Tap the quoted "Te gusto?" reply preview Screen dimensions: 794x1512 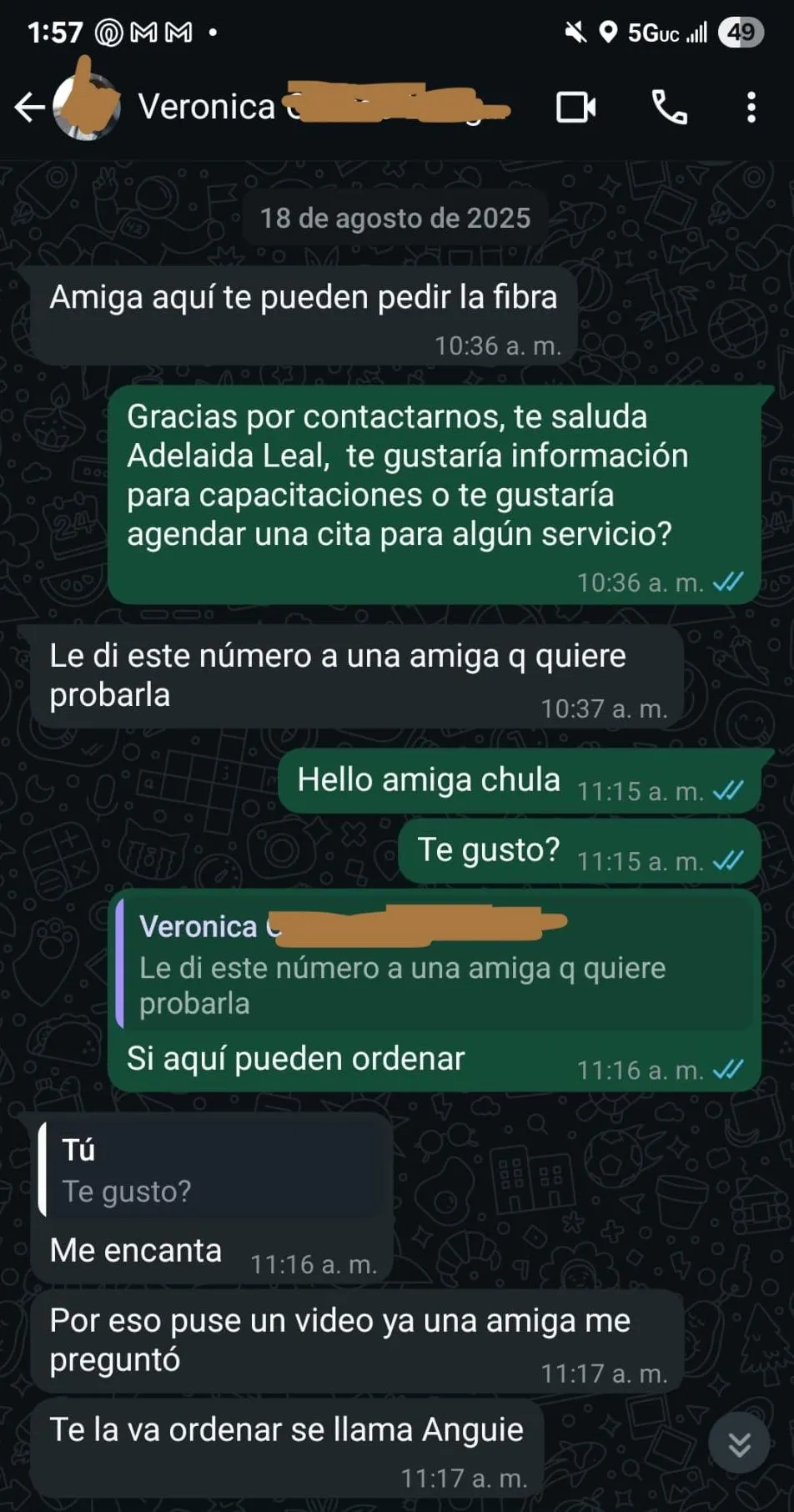pyautogui.click(x=213, y=1170)
